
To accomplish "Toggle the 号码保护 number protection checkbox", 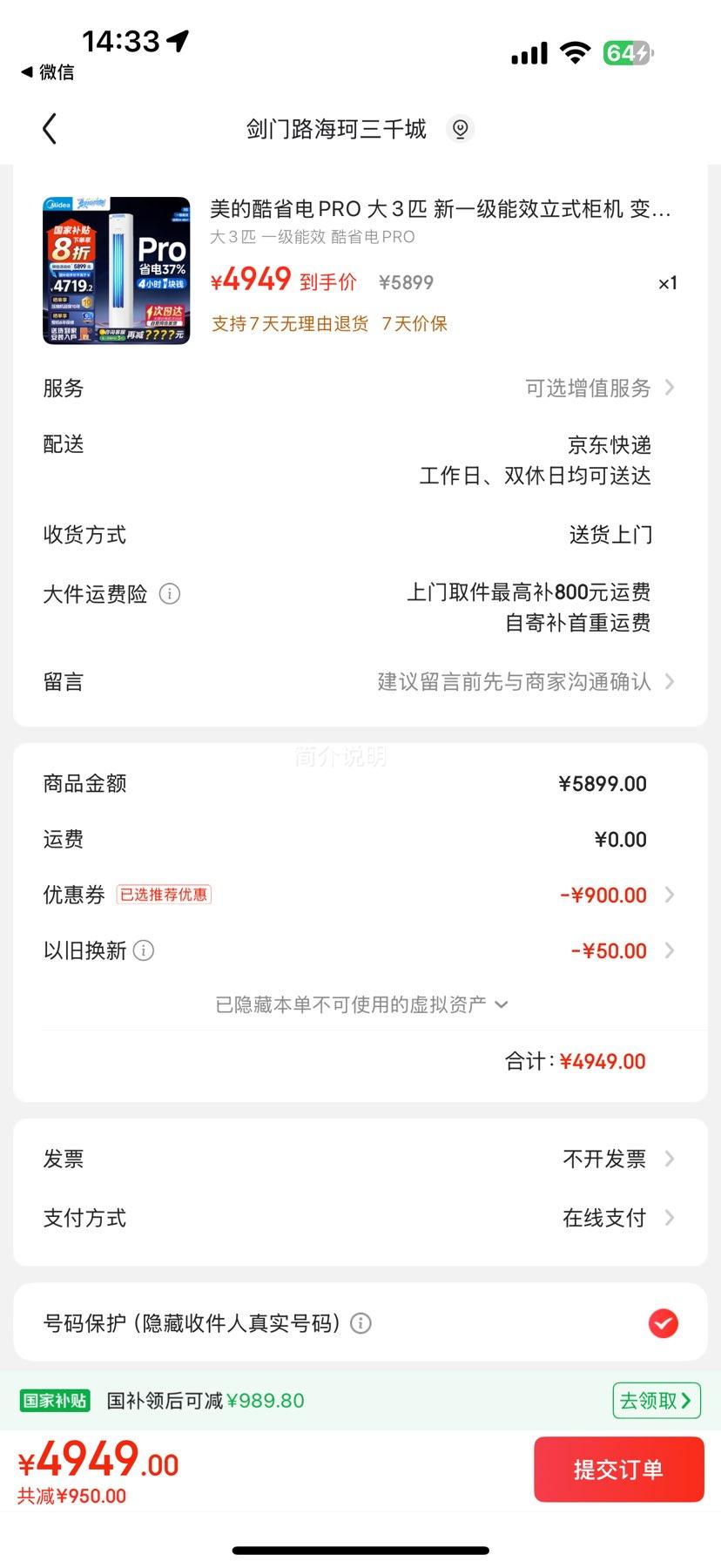I will click(x=664, y=1323).
